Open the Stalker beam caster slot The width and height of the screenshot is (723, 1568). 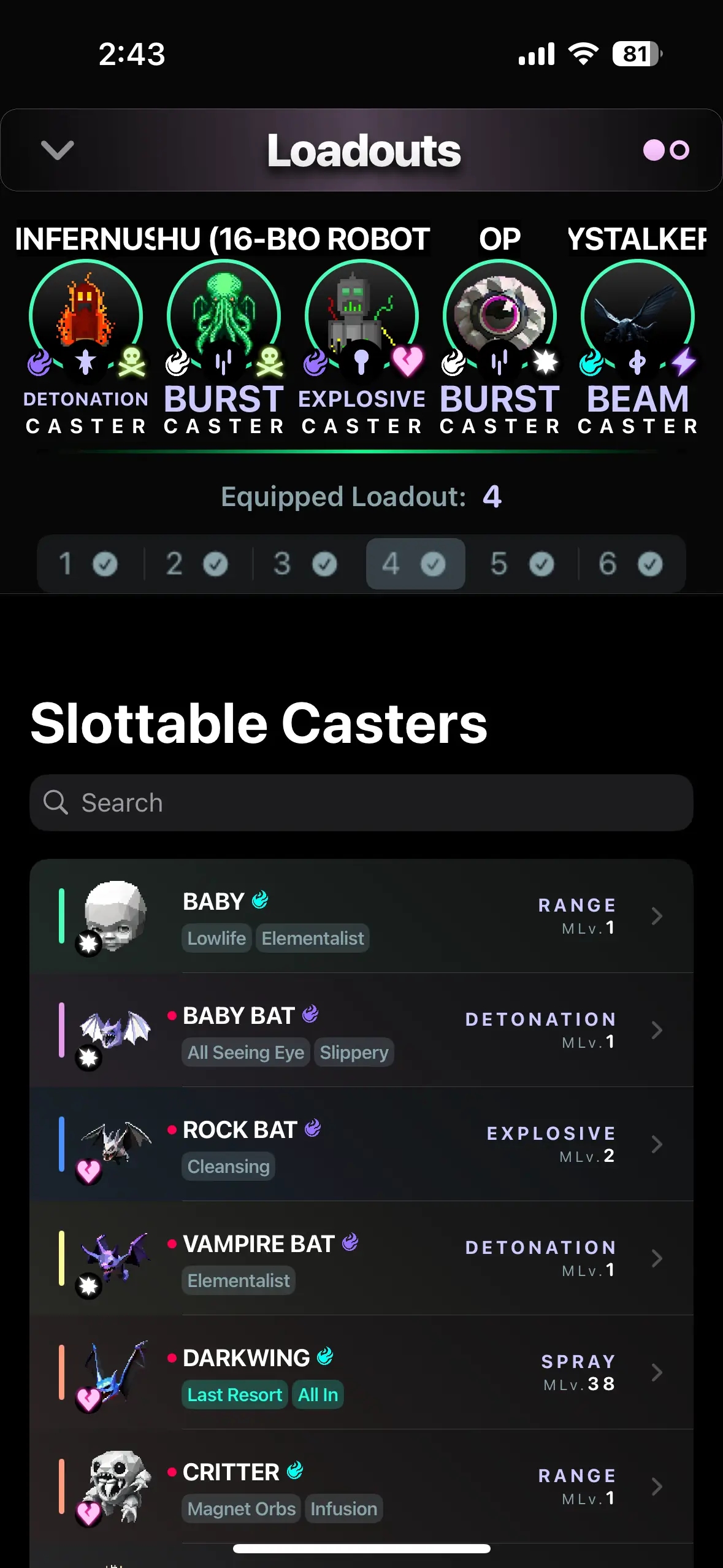(638, 316)
